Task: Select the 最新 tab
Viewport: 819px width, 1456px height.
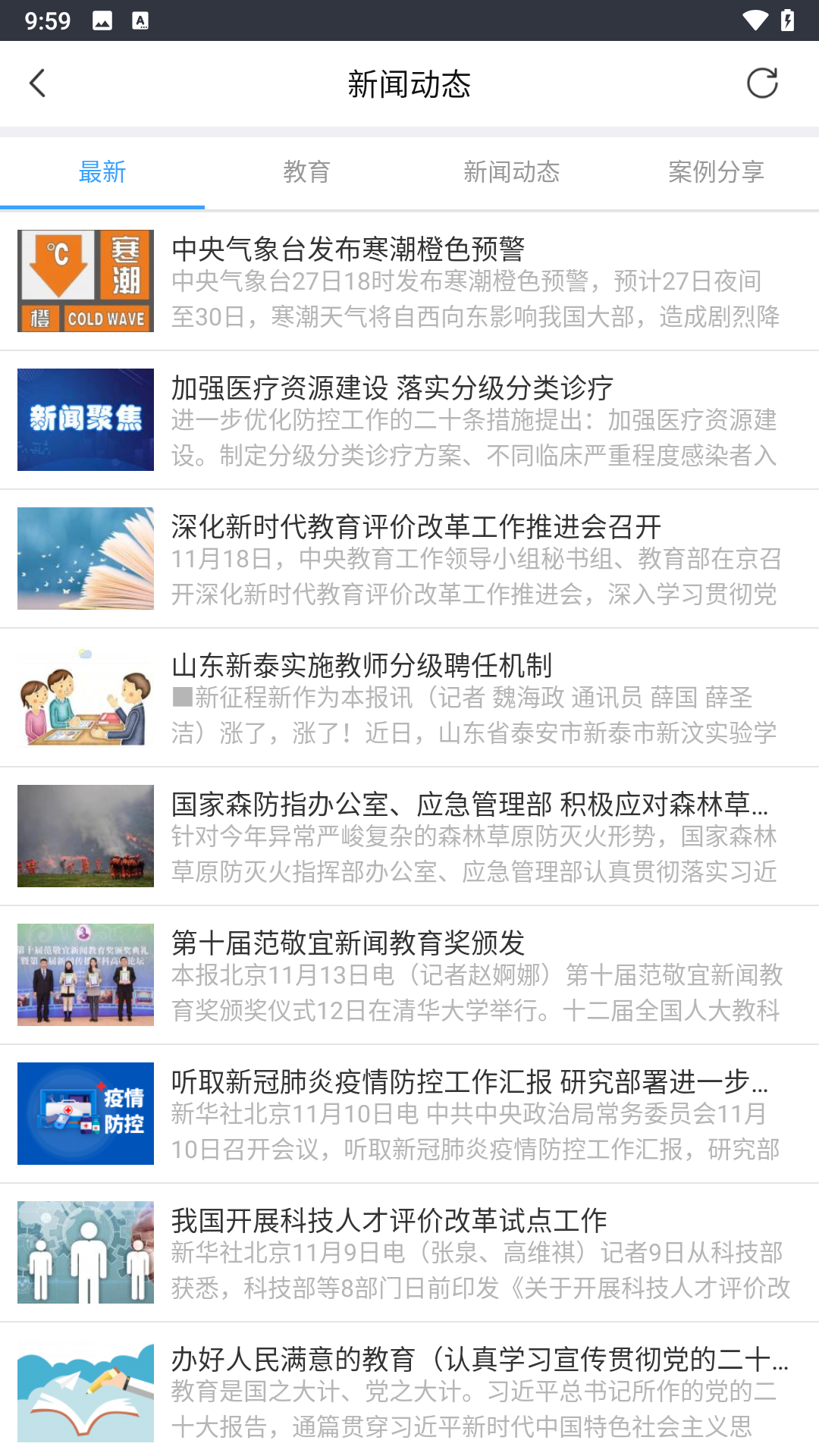Action: (x=102, y=172)
